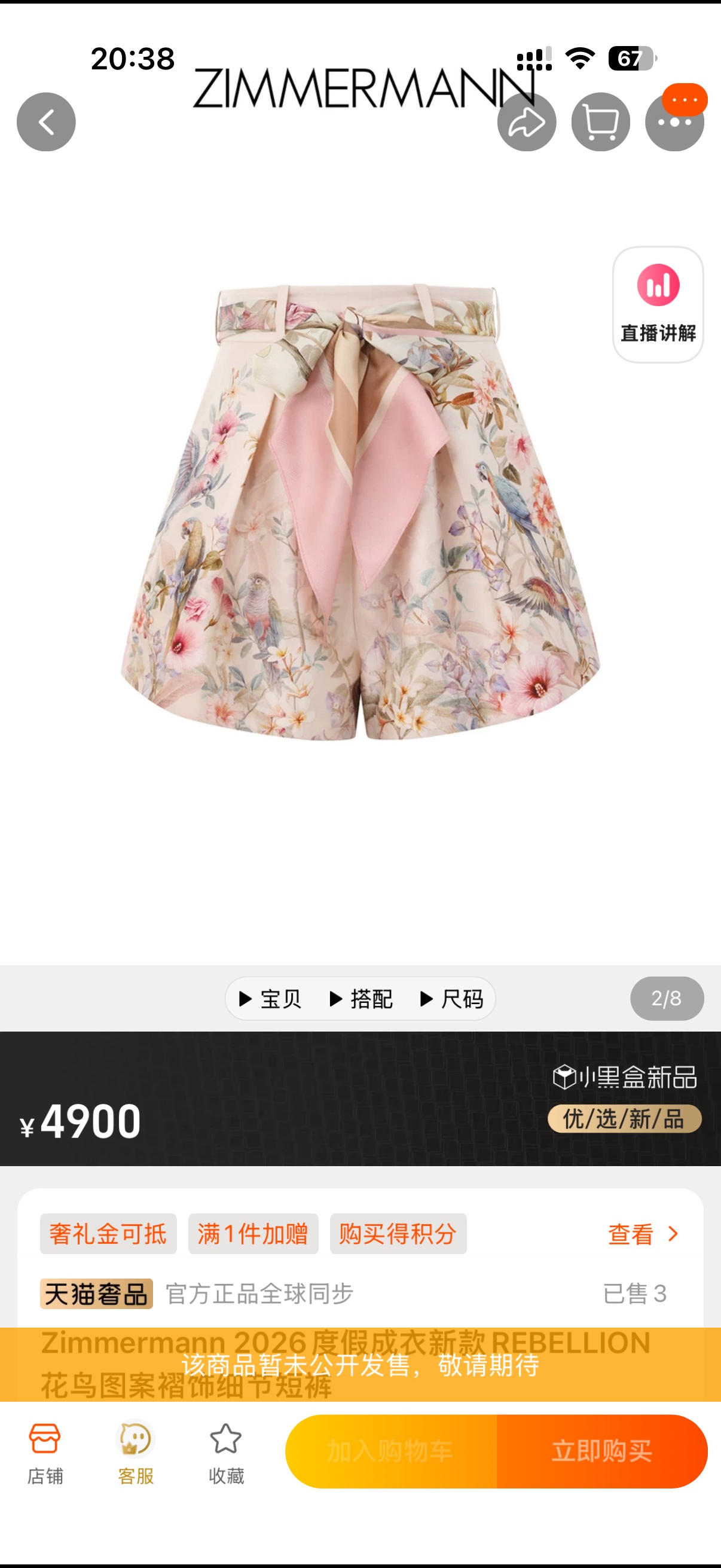721x1568 pixels.
Task: Share this Zimmermann shorts listing
Action: [526, 122]
